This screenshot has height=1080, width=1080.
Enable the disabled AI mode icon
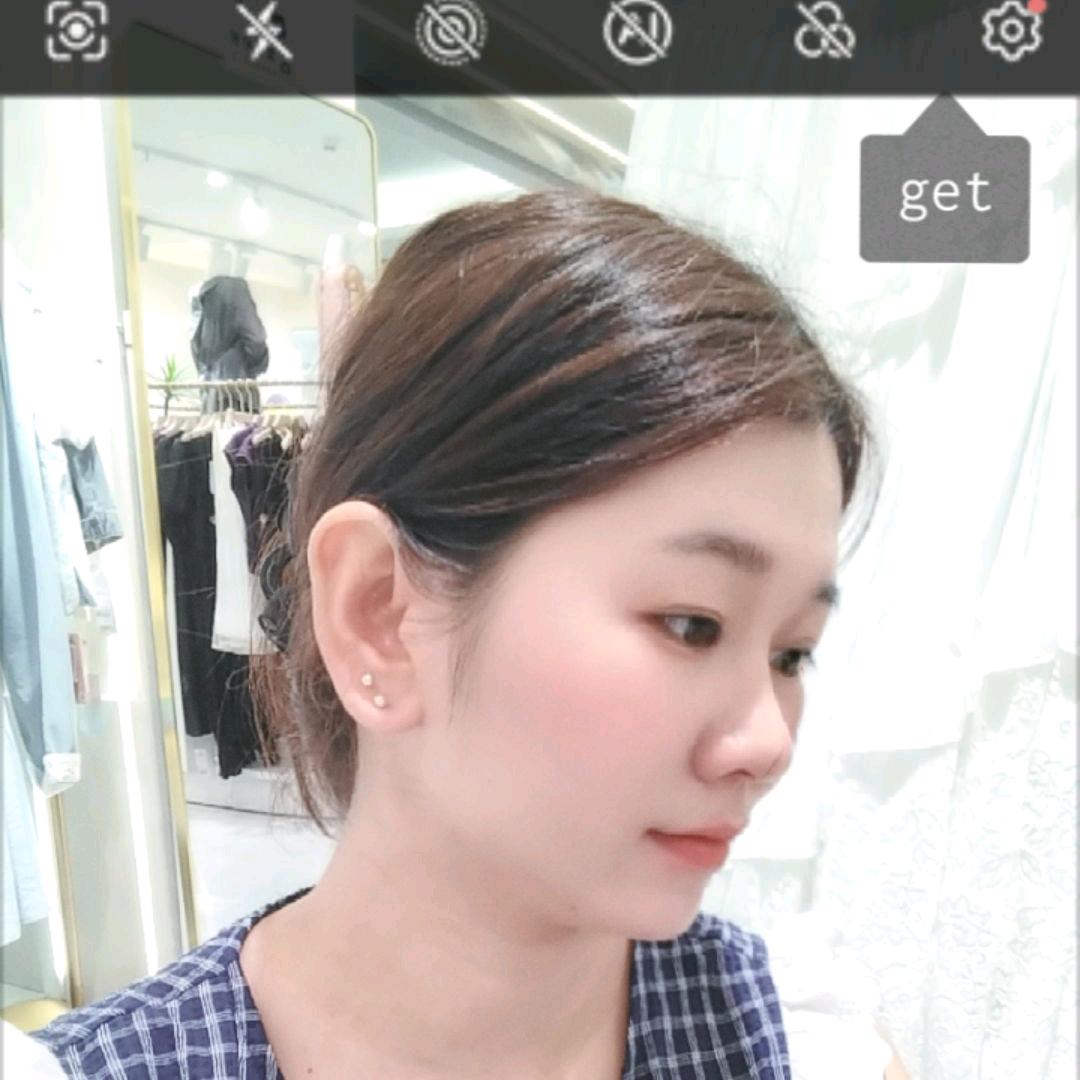638,31
